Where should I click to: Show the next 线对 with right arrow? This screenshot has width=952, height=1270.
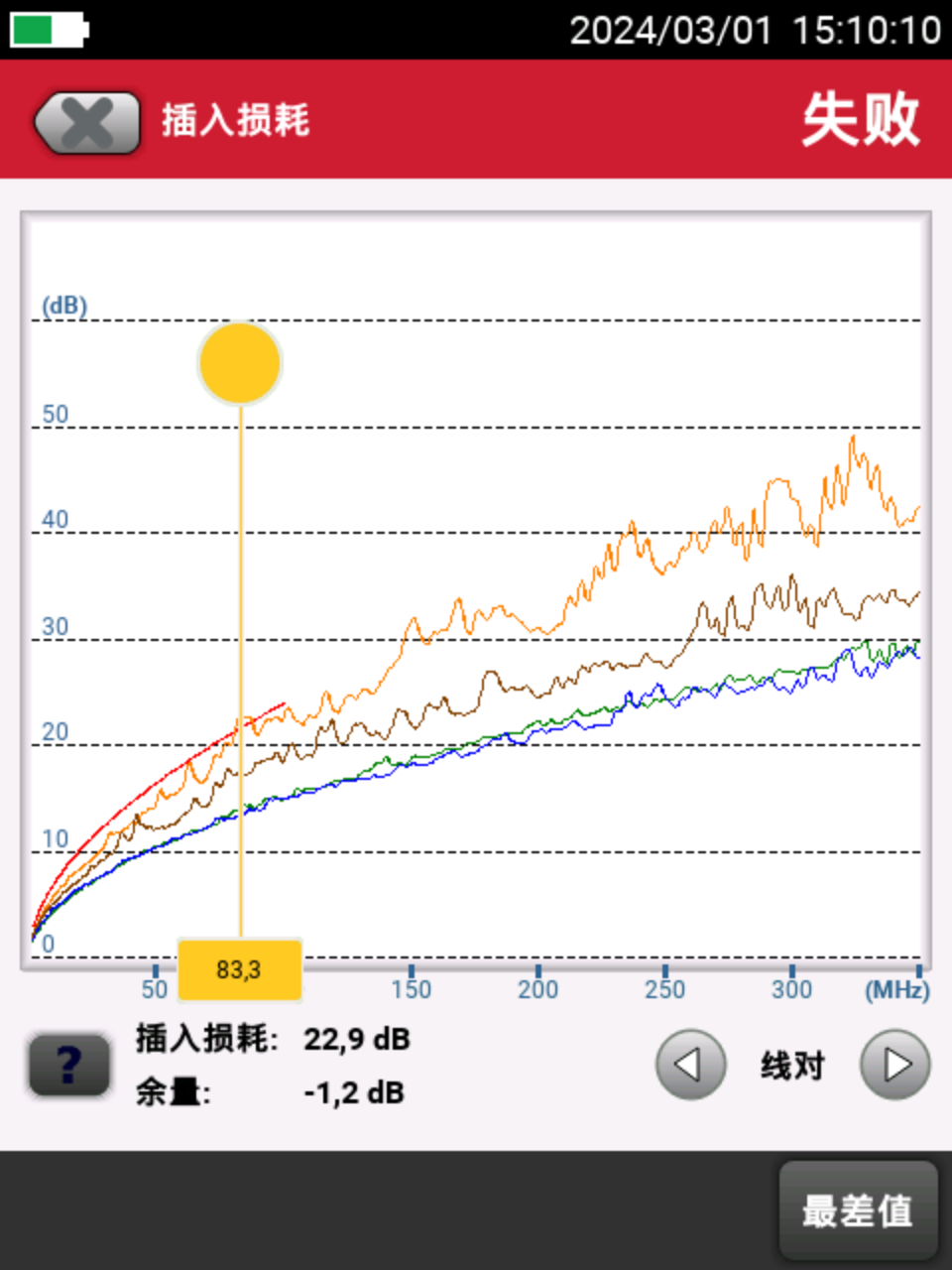point(894,1066)
